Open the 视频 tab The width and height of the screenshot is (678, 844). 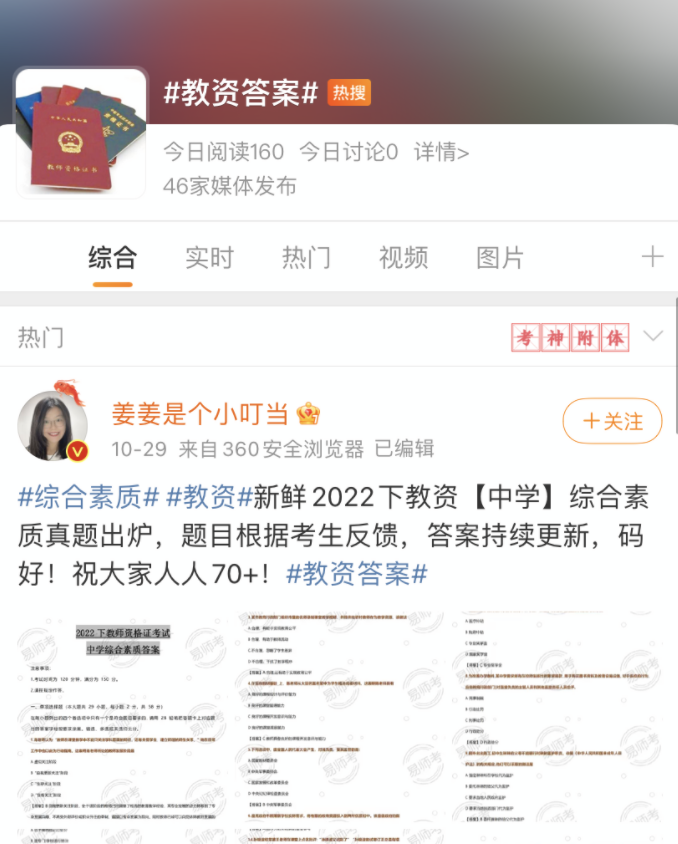pos(403,257)
